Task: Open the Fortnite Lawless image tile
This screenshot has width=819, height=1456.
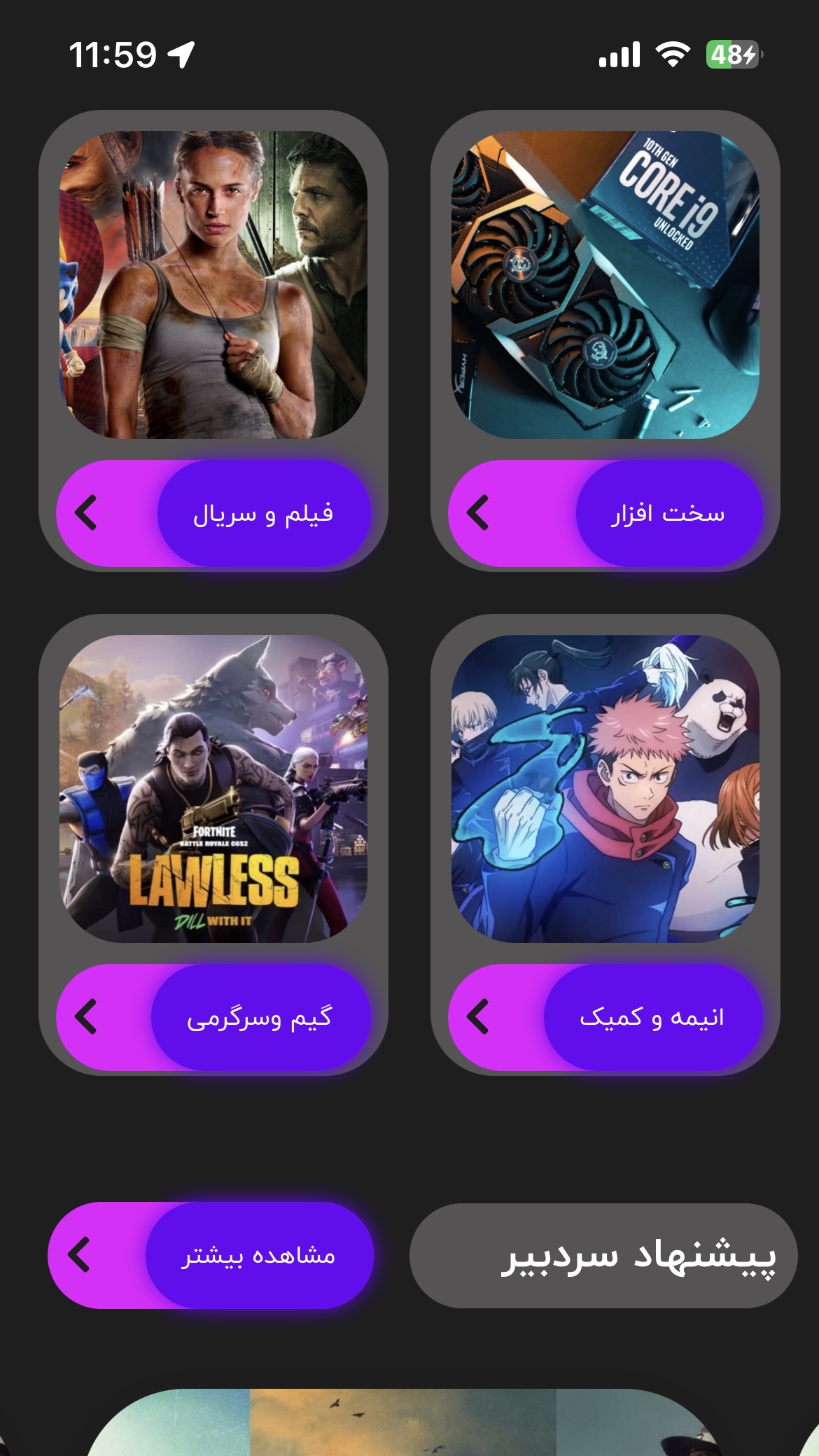Action: [213, 789]
